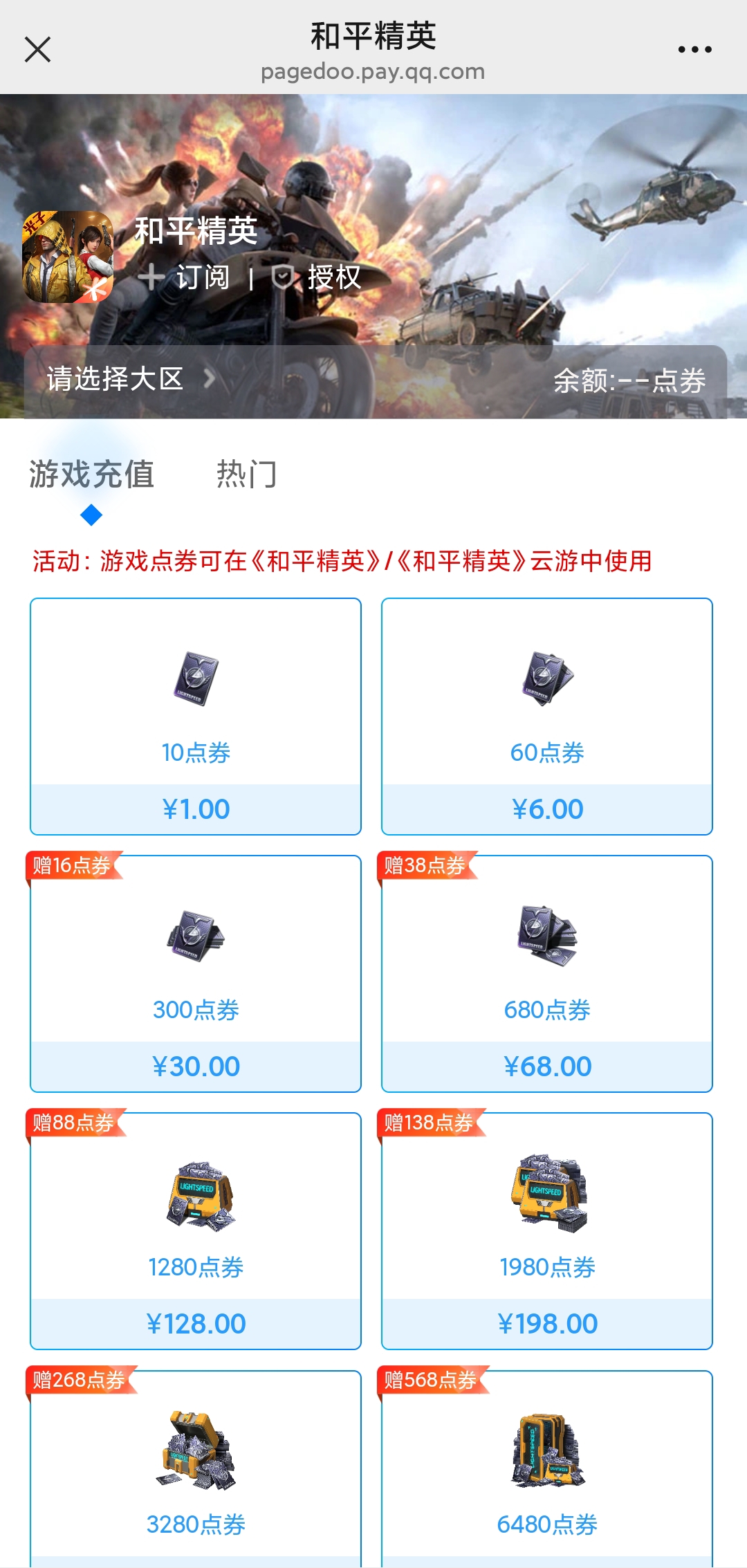Viewport: 747px width, 1568px height.
Task: Pick the 1980点券 package for ¥198.00
Action: [546, 1231]
